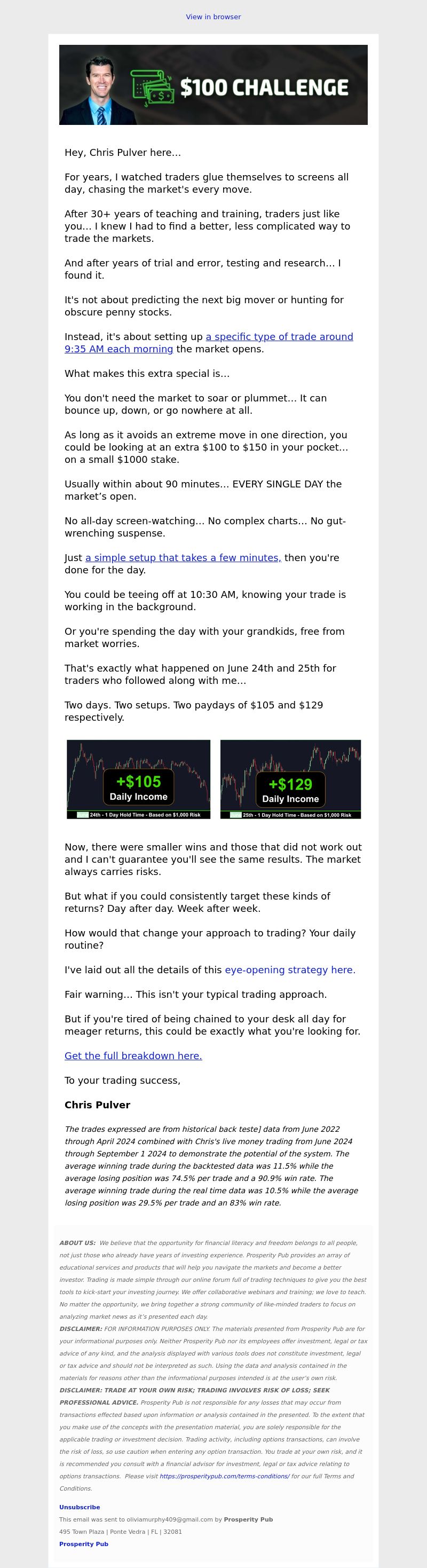This screenshot has width=427, height=1568.
Task: Follow the simple setup few minutes link
Action: coord(183,557)
